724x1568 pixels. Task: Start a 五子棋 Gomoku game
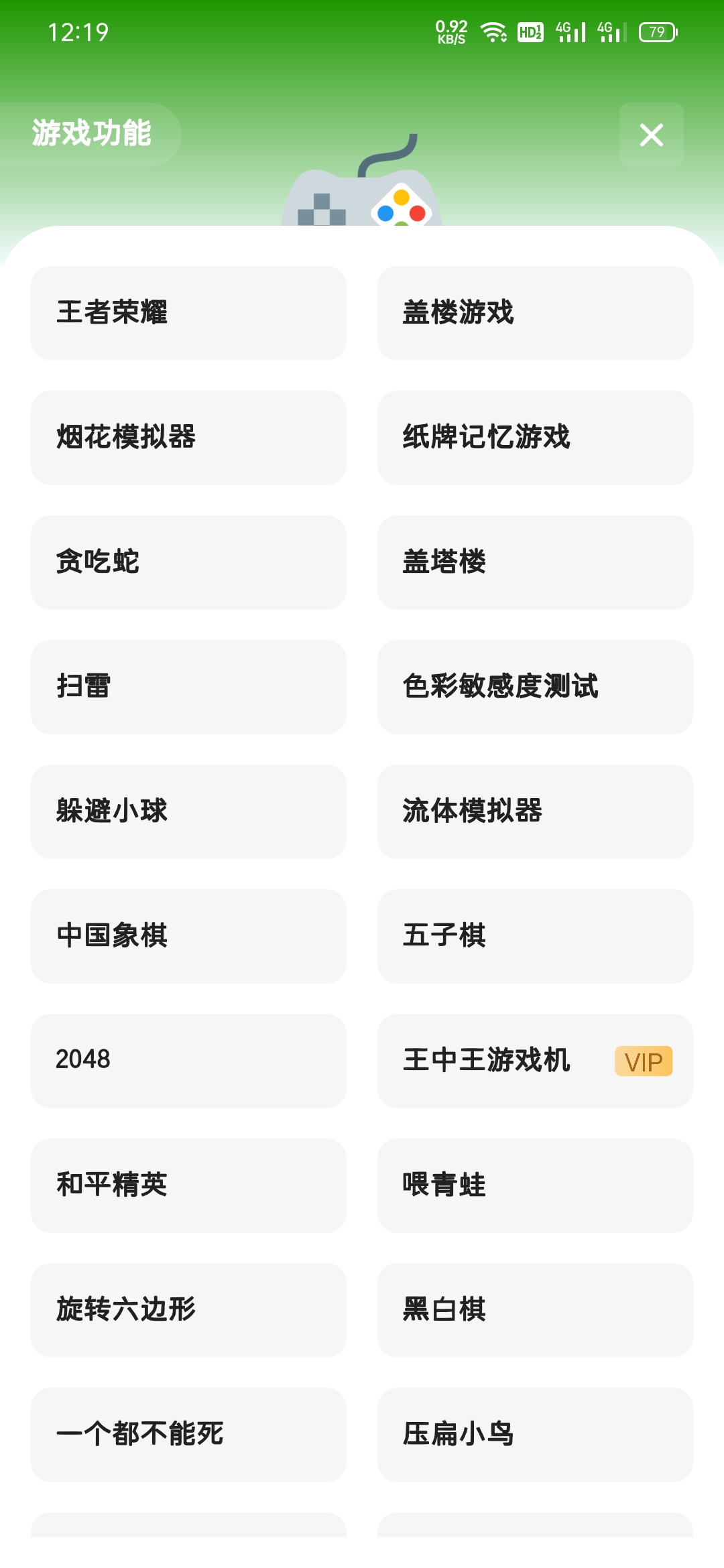coord(535,937)
